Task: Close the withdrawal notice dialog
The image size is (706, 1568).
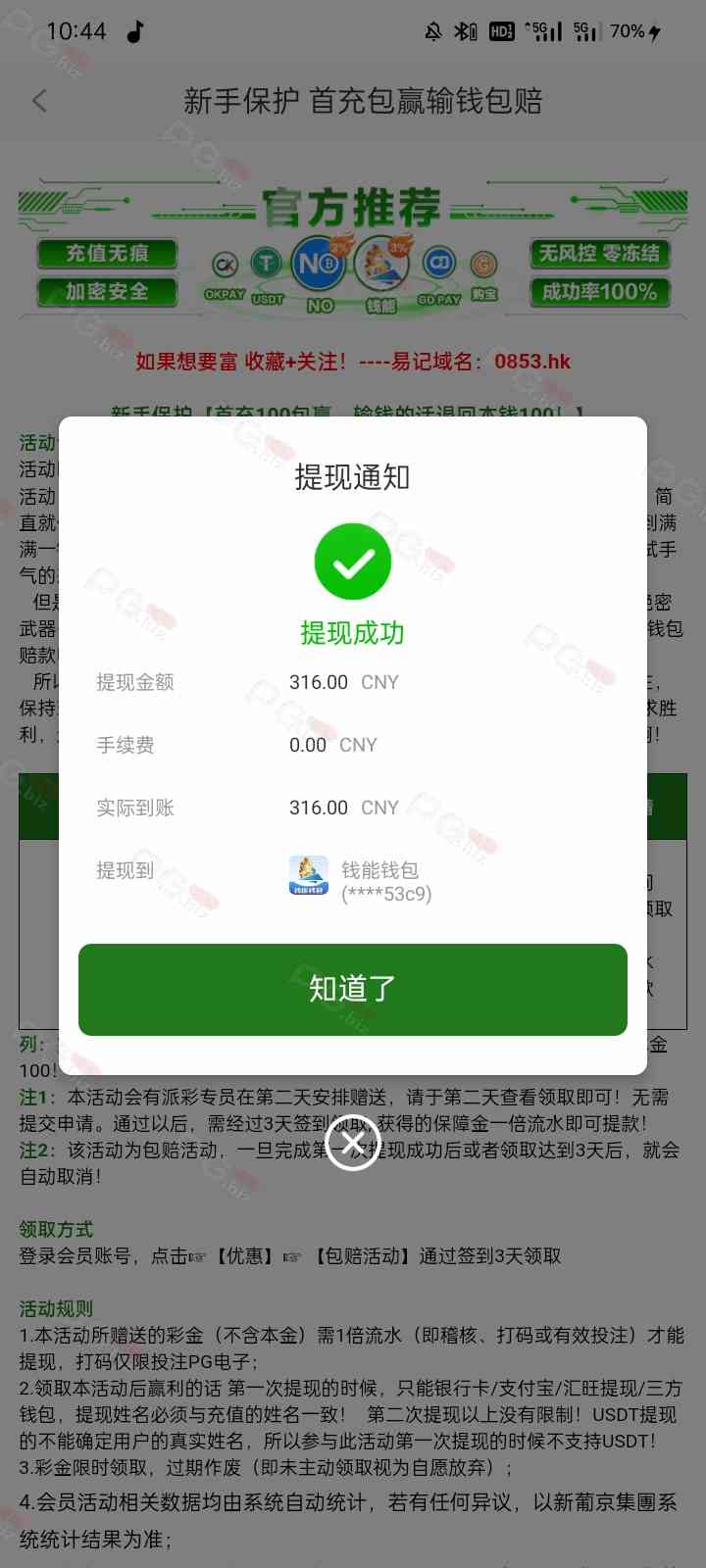Action: [353, 1144]
